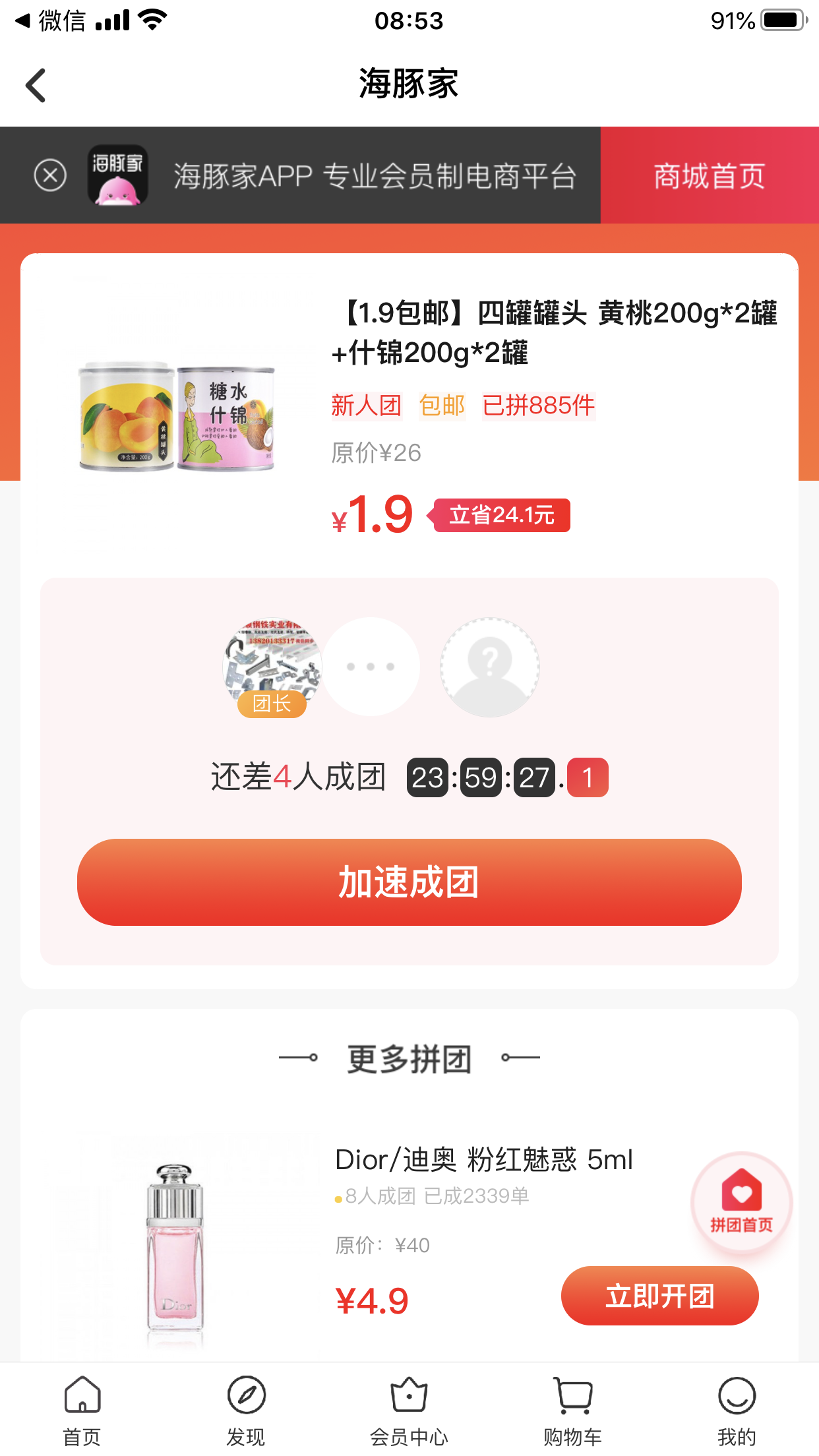Go back using the top-left arrow
819x1456 pixels.
pyautogui.click(x=36, y=86)
